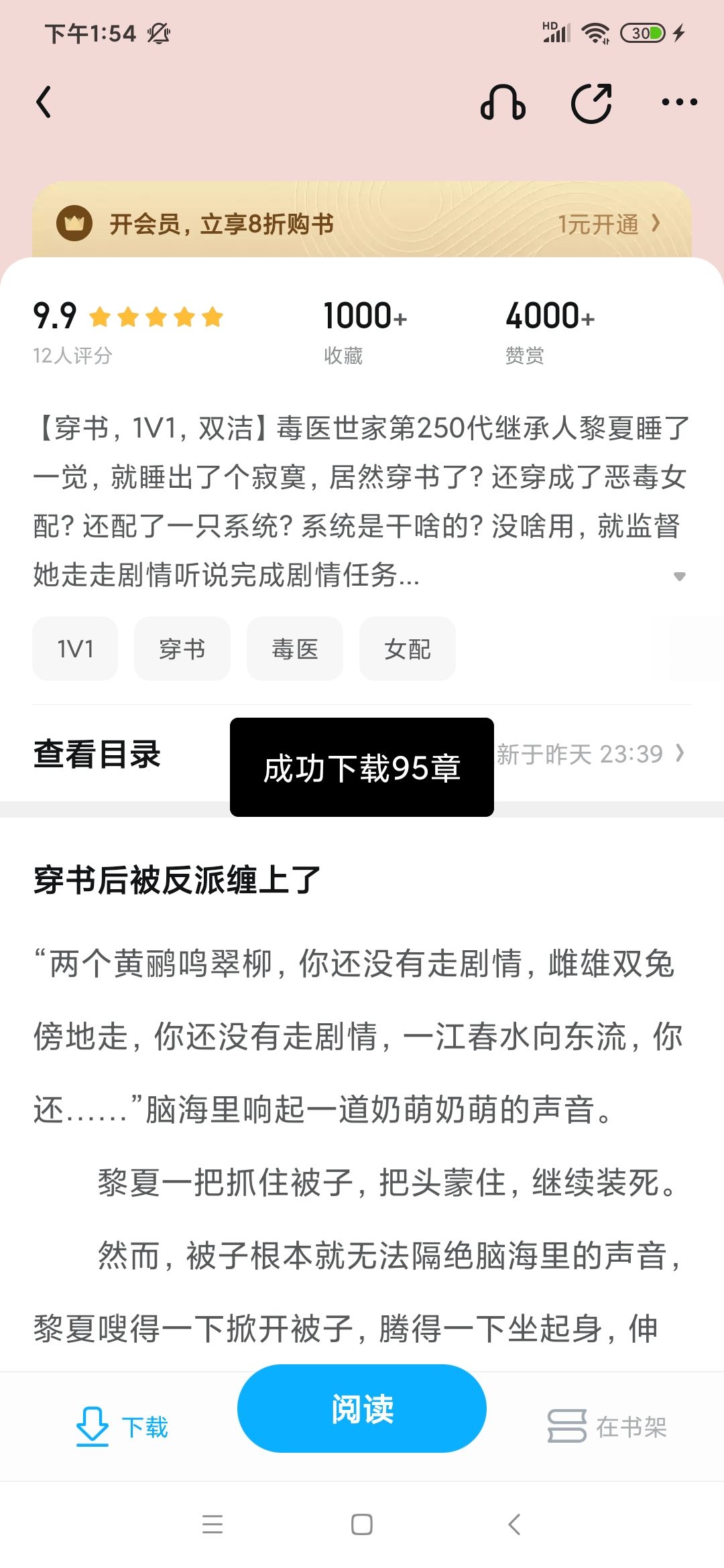Start reading with the 阅读 button

click(x=362, y=1409)
